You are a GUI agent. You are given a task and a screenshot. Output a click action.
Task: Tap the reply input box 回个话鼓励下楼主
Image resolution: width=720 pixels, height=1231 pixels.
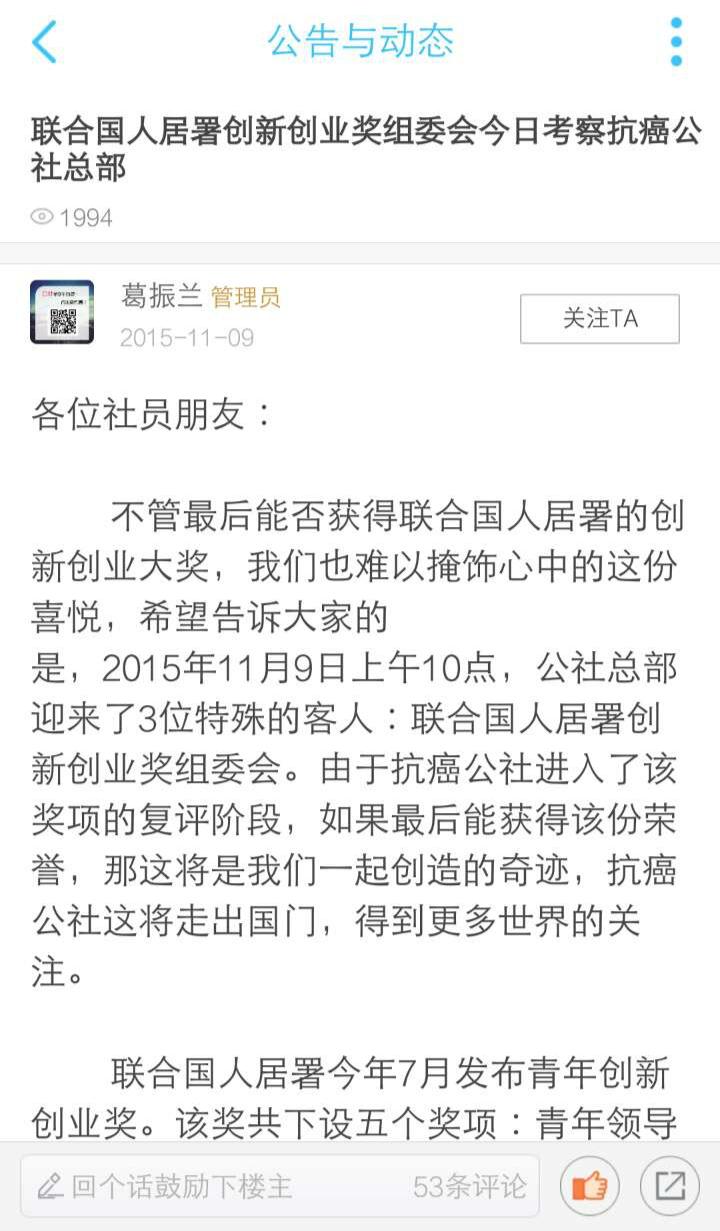click(200, 1186)
